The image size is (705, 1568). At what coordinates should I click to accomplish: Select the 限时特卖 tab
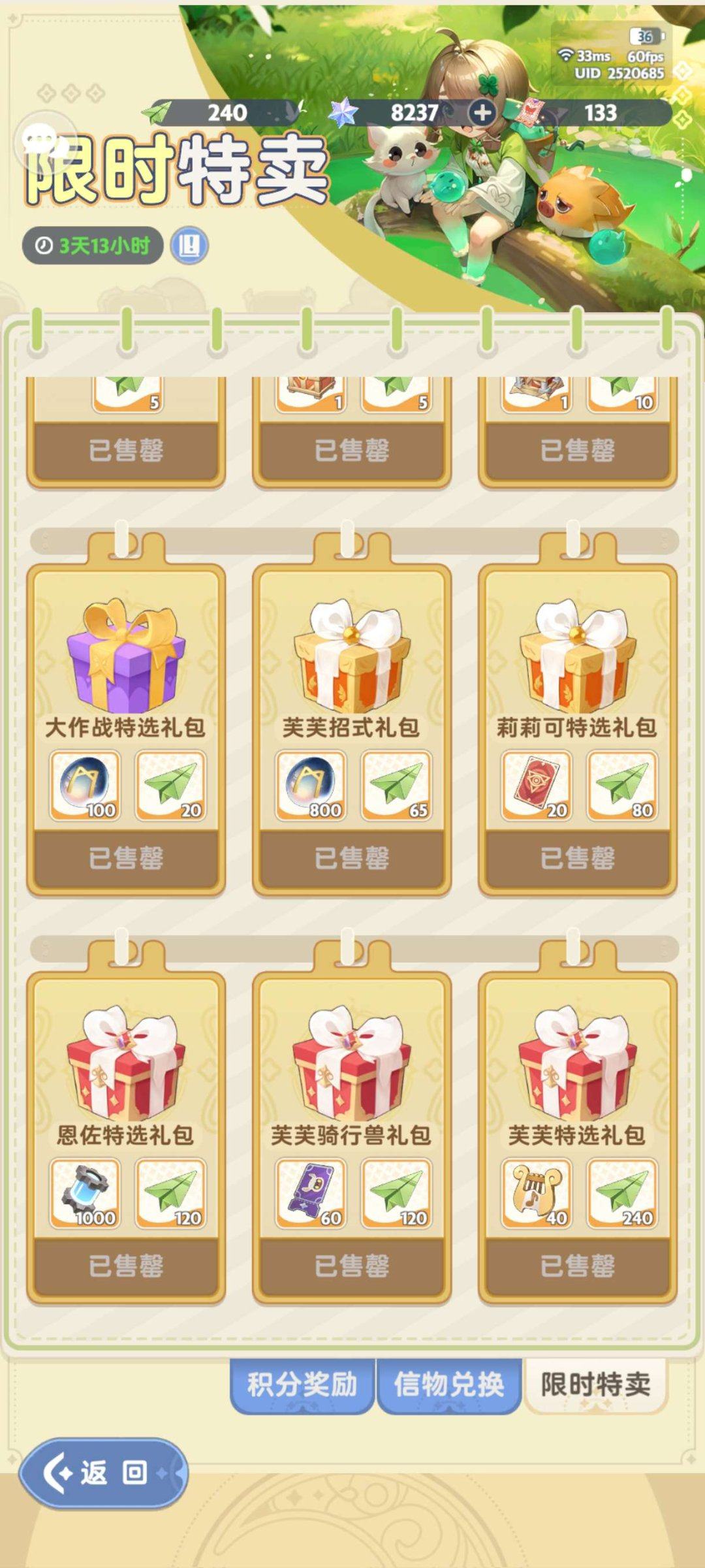click(x=595, y=1384)
